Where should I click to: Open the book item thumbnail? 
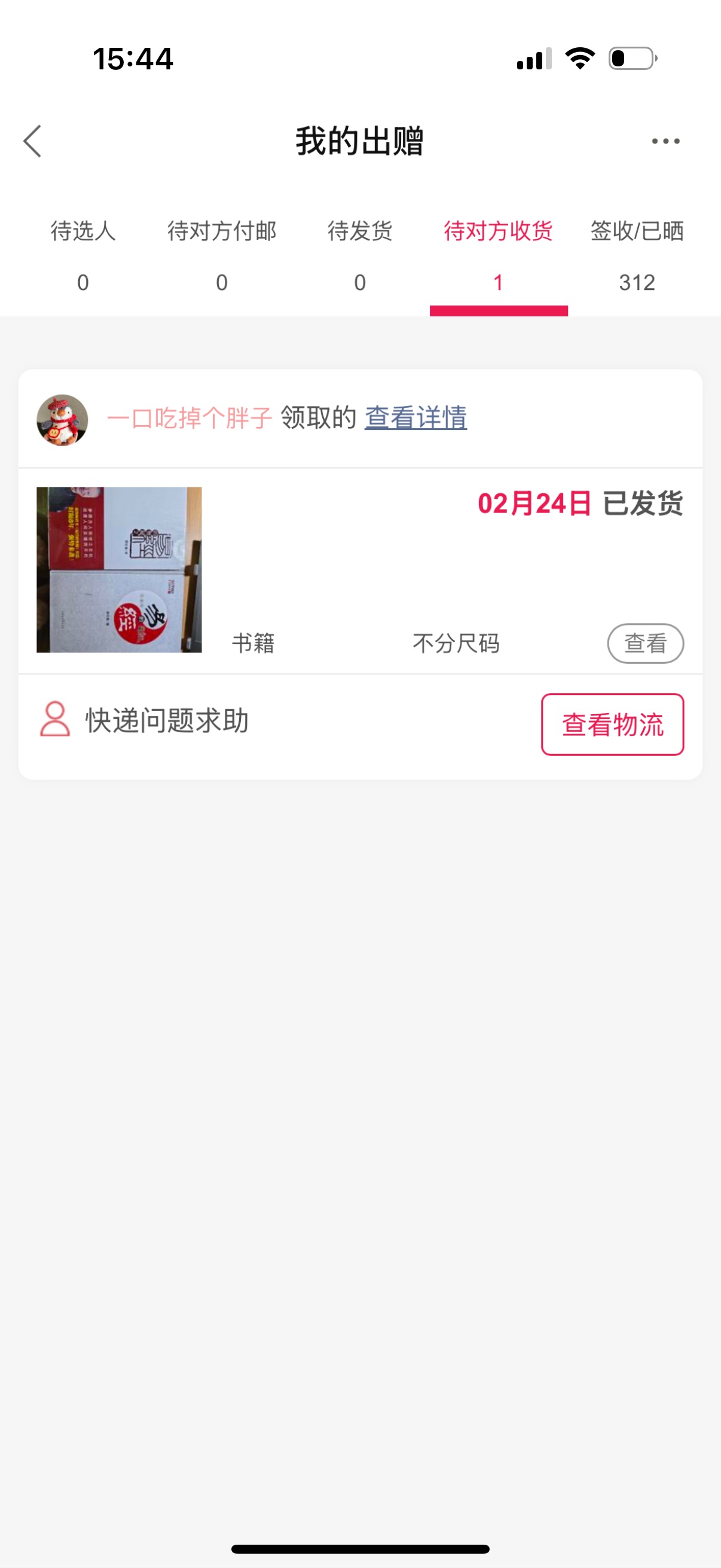point(119,570)
